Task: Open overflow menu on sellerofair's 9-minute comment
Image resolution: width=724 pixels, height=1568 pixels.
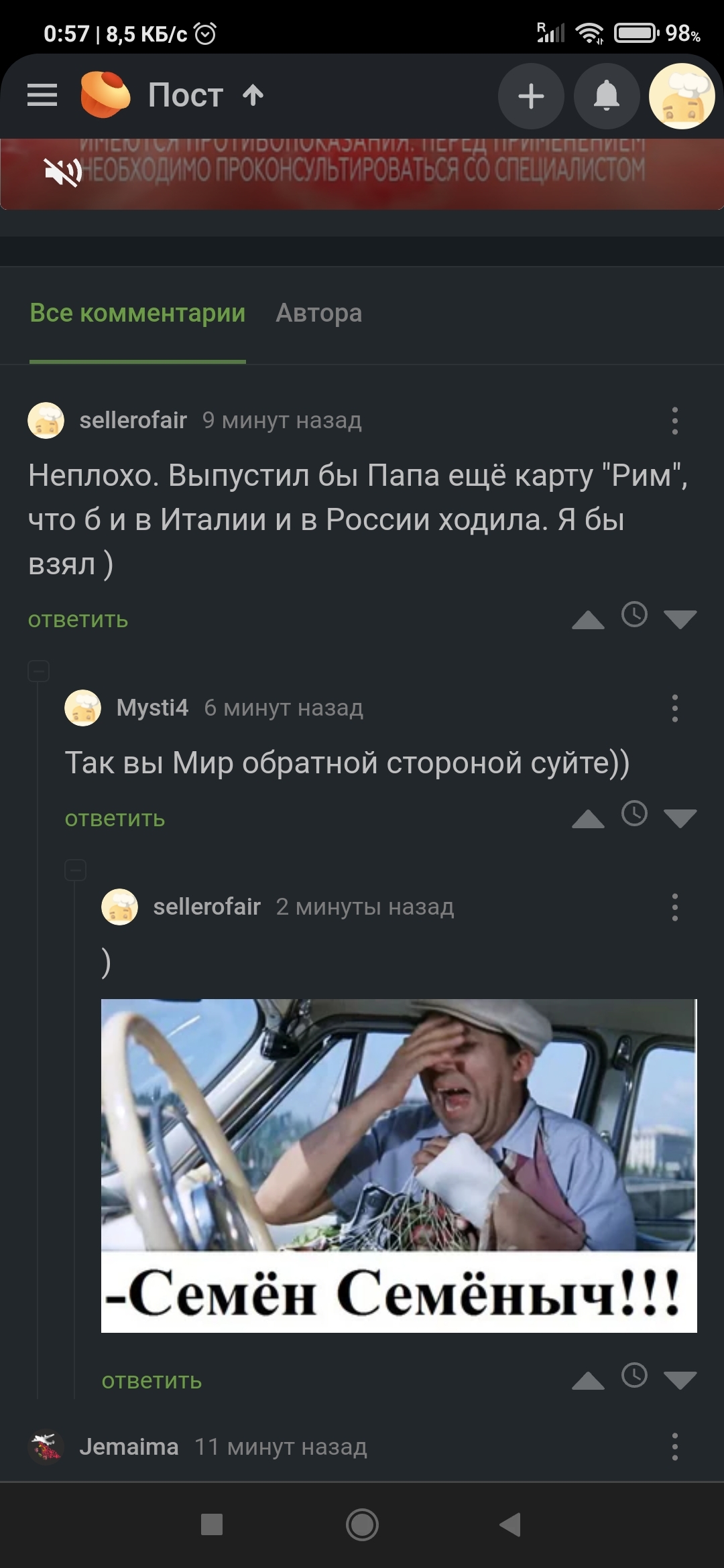Action: [674, 421]
